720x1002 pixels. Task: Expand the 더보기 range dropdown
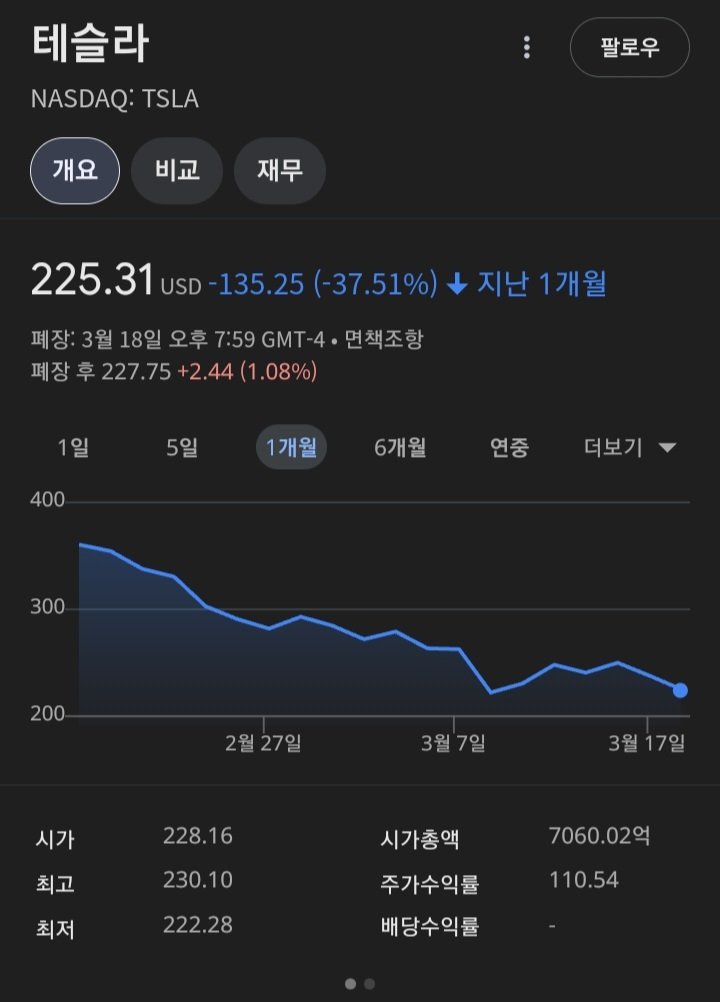[630, 447]
